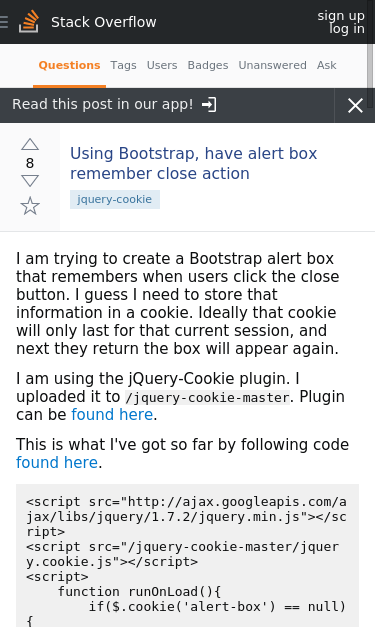The height and width of the screenshot is (627, 375).
Task: Open the plugin 'found here' link
Action: 112,415
